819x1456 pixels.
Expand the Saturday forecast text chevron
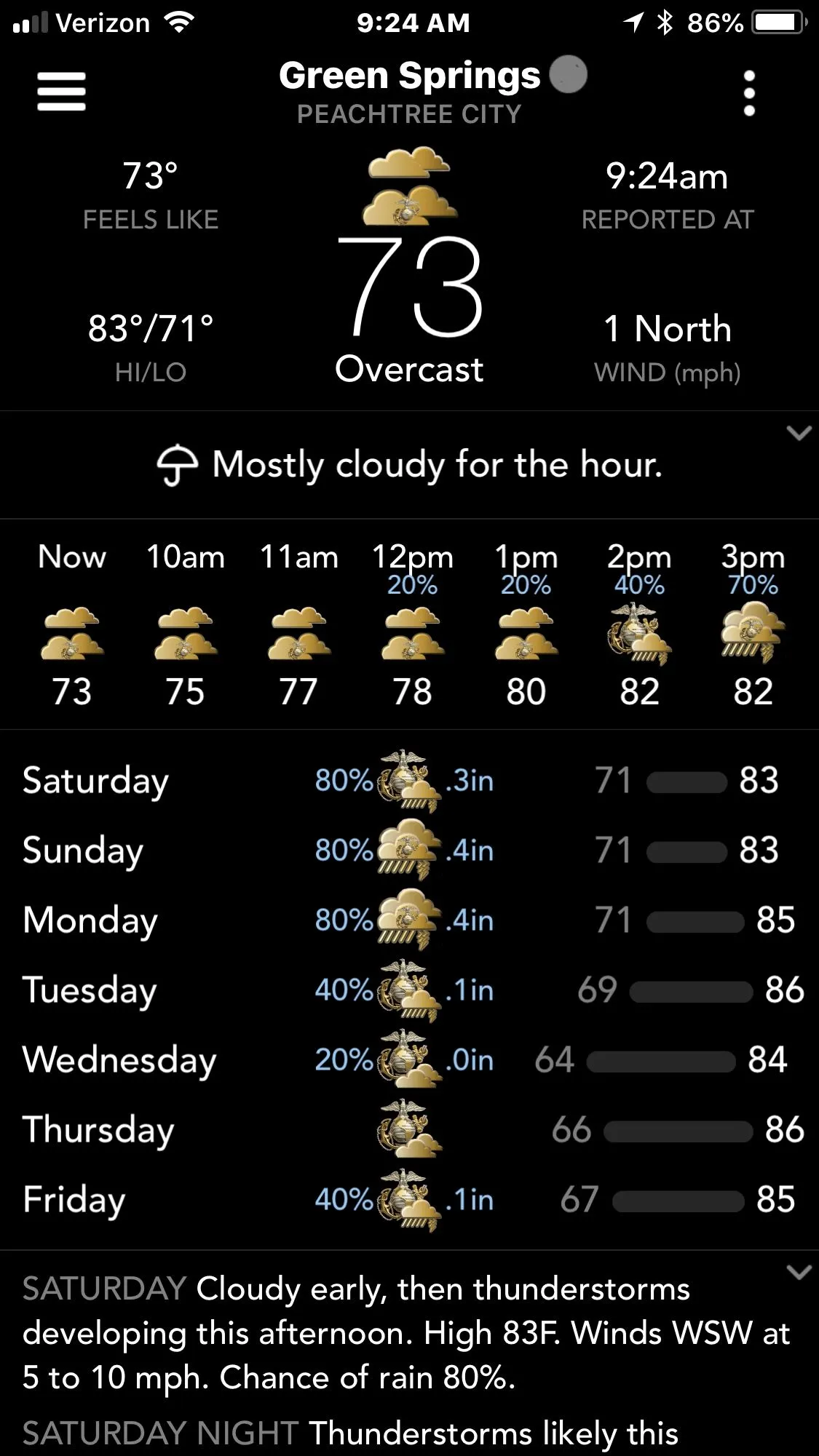click(799, 1273)
